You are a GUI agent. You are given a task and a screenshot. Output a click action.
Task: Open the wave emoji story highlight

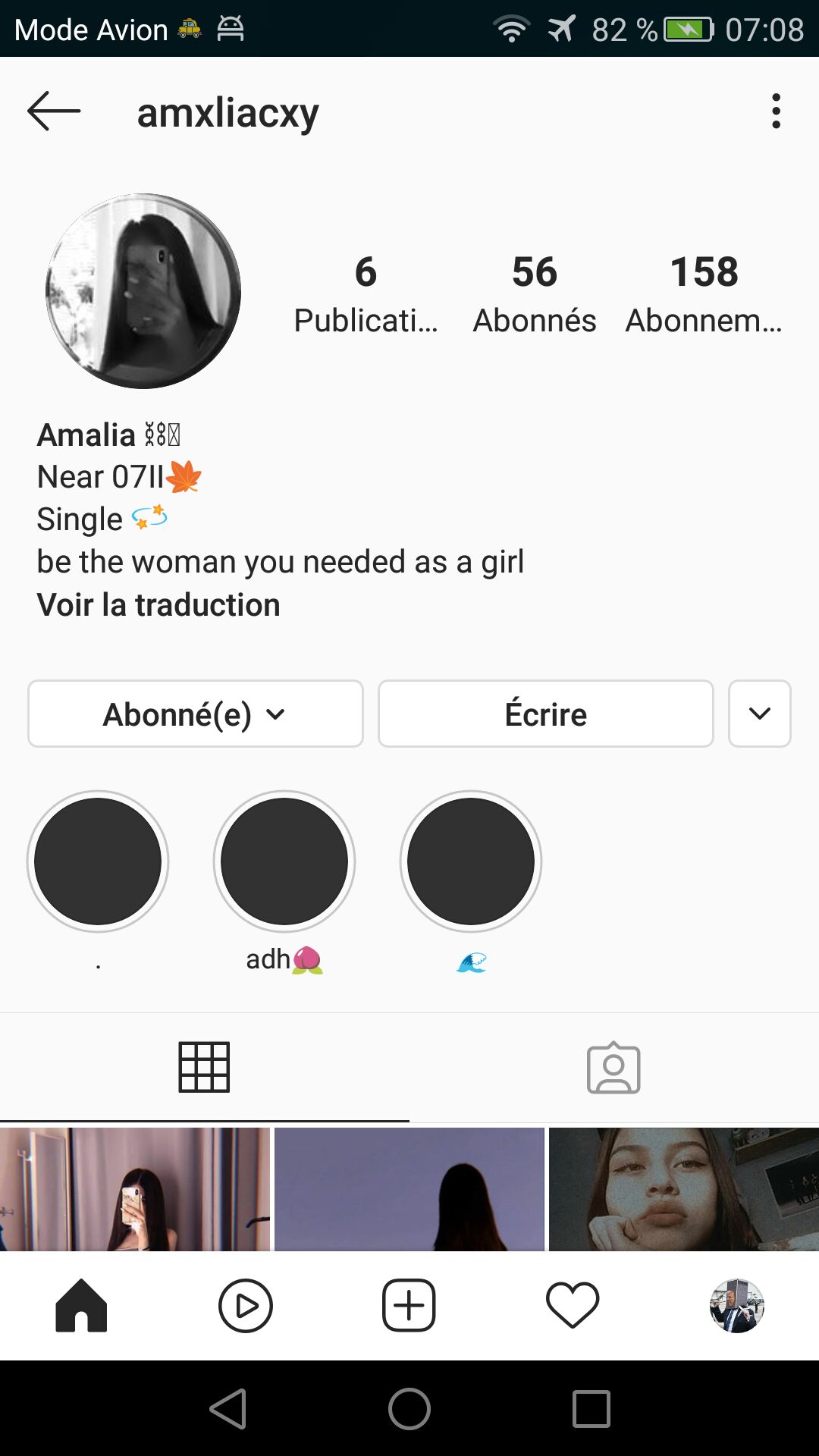(x=471, y=861)
